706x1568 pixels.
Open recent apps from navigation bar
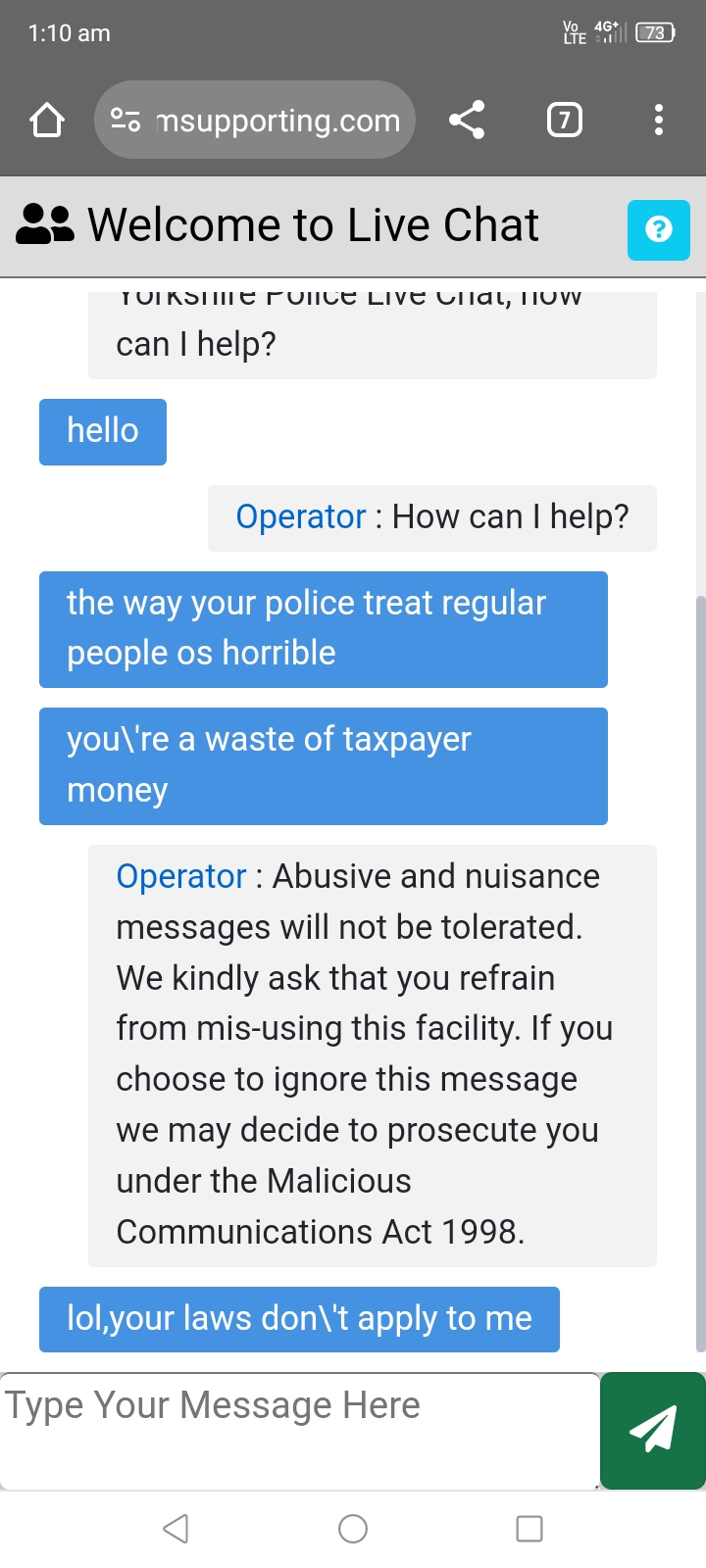click(x=529, y=1529)
